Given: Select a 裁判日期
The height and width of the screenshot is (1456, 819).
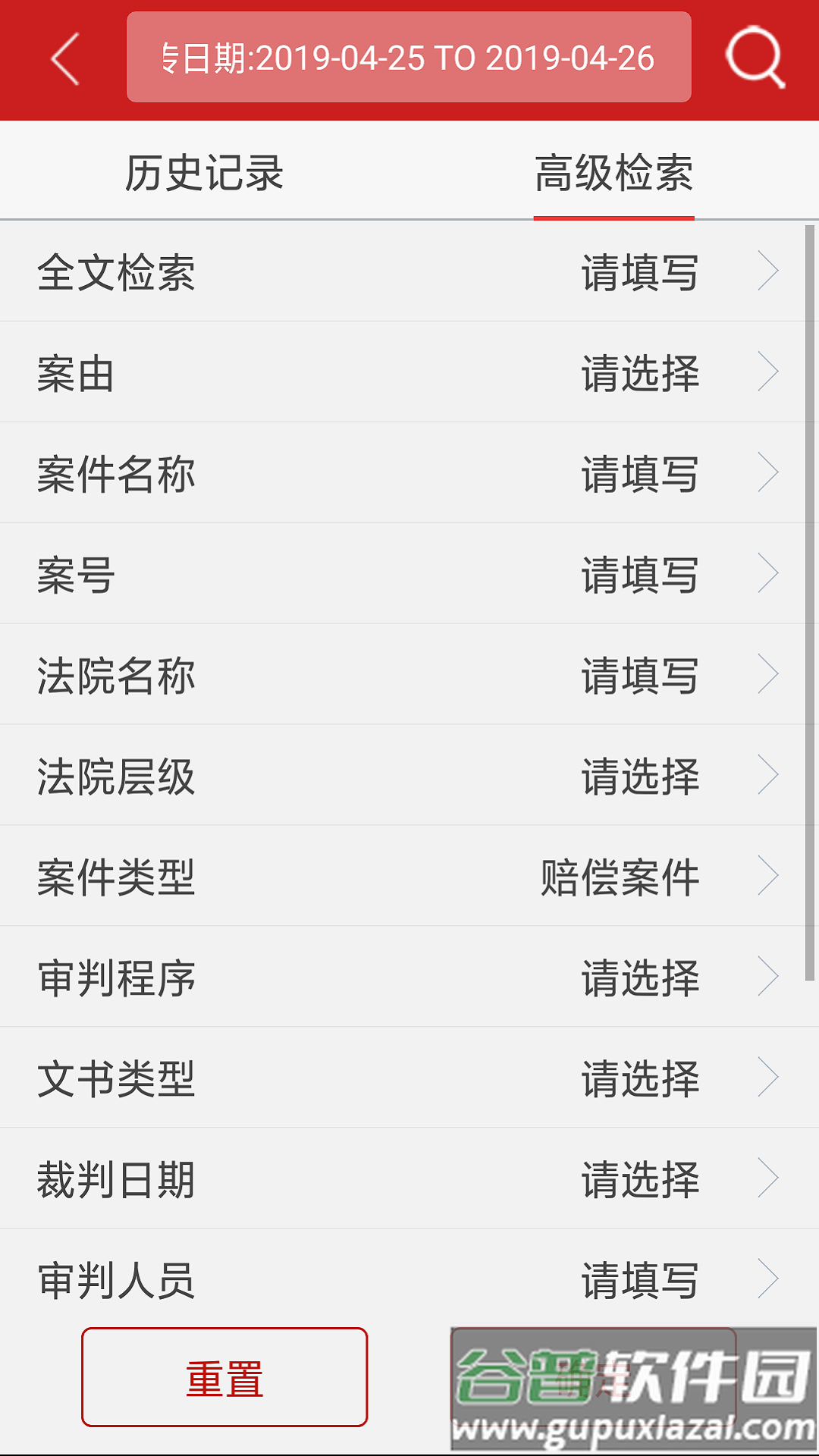Looking at the screenshot, I should click(408, 1179).
